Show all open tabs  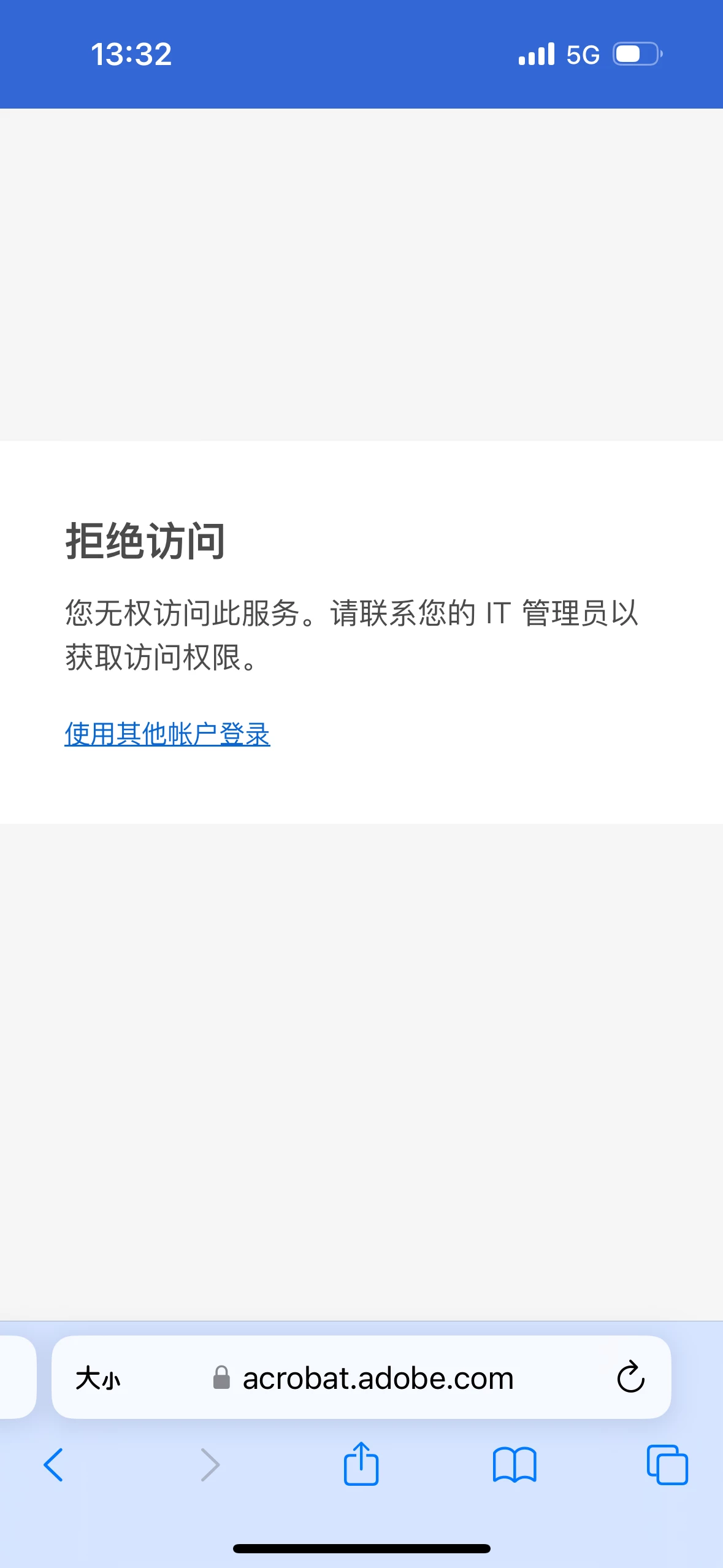click(667, 1465)
